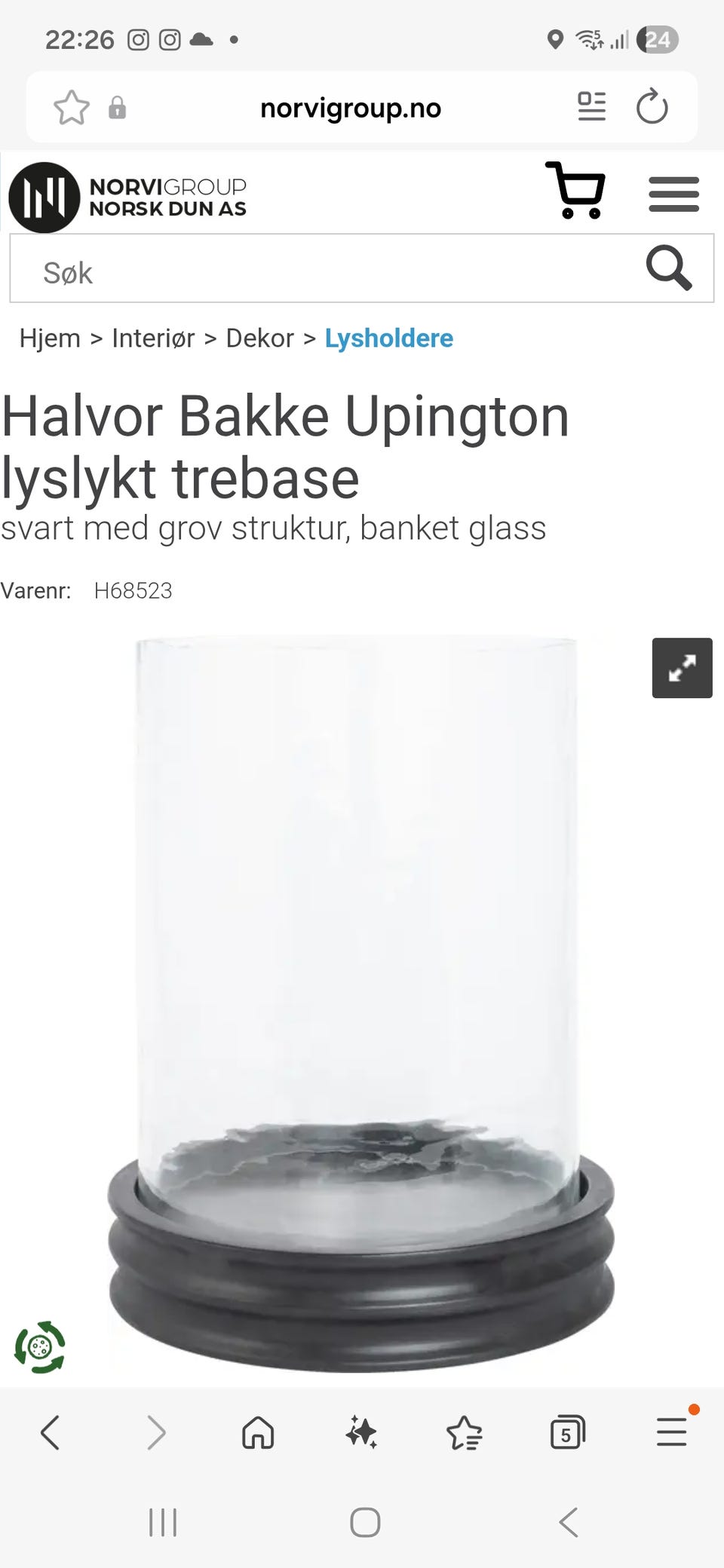Bookmark this page with the star icon
The height and width of the screenshot is (1568, 724).
pyautogui.click(x=72, y=108)
